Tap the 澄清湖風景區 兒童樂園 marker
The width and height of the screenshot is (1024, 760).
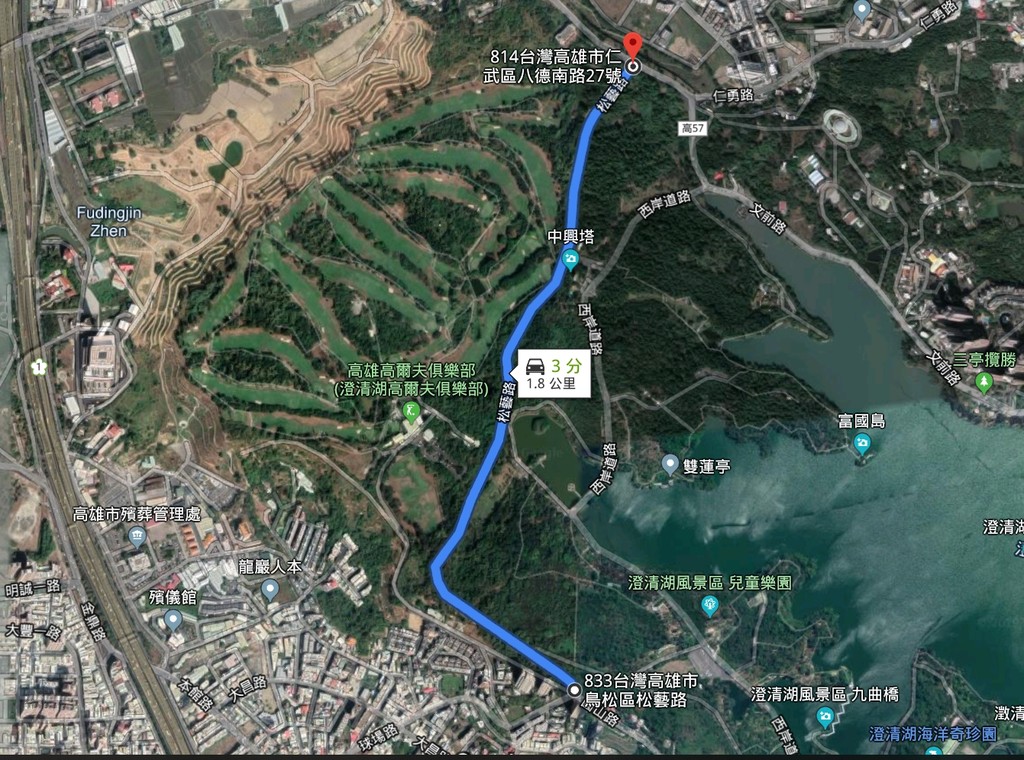pyautogui.click(x=710, y=605)
